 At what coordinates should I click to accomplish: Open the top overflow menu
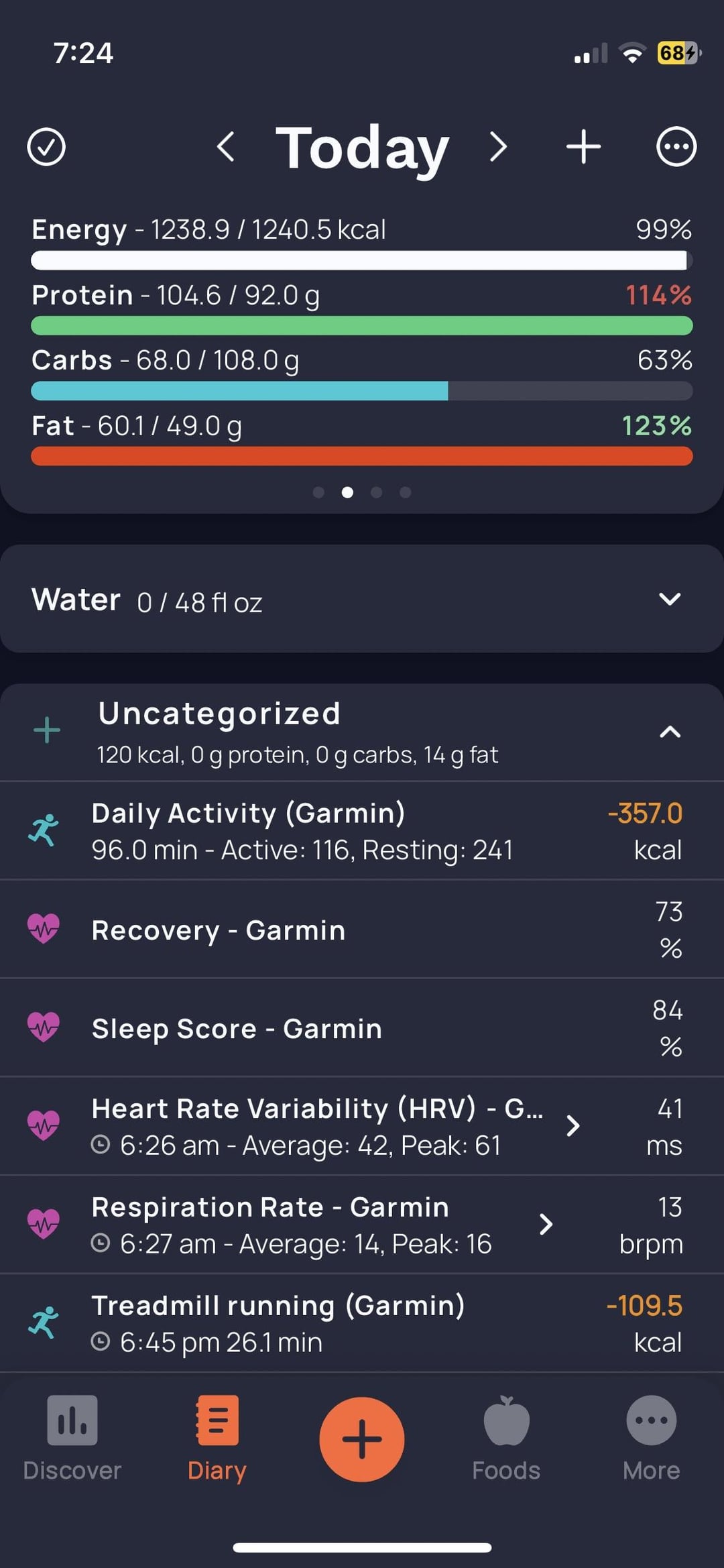coord(676,147)
